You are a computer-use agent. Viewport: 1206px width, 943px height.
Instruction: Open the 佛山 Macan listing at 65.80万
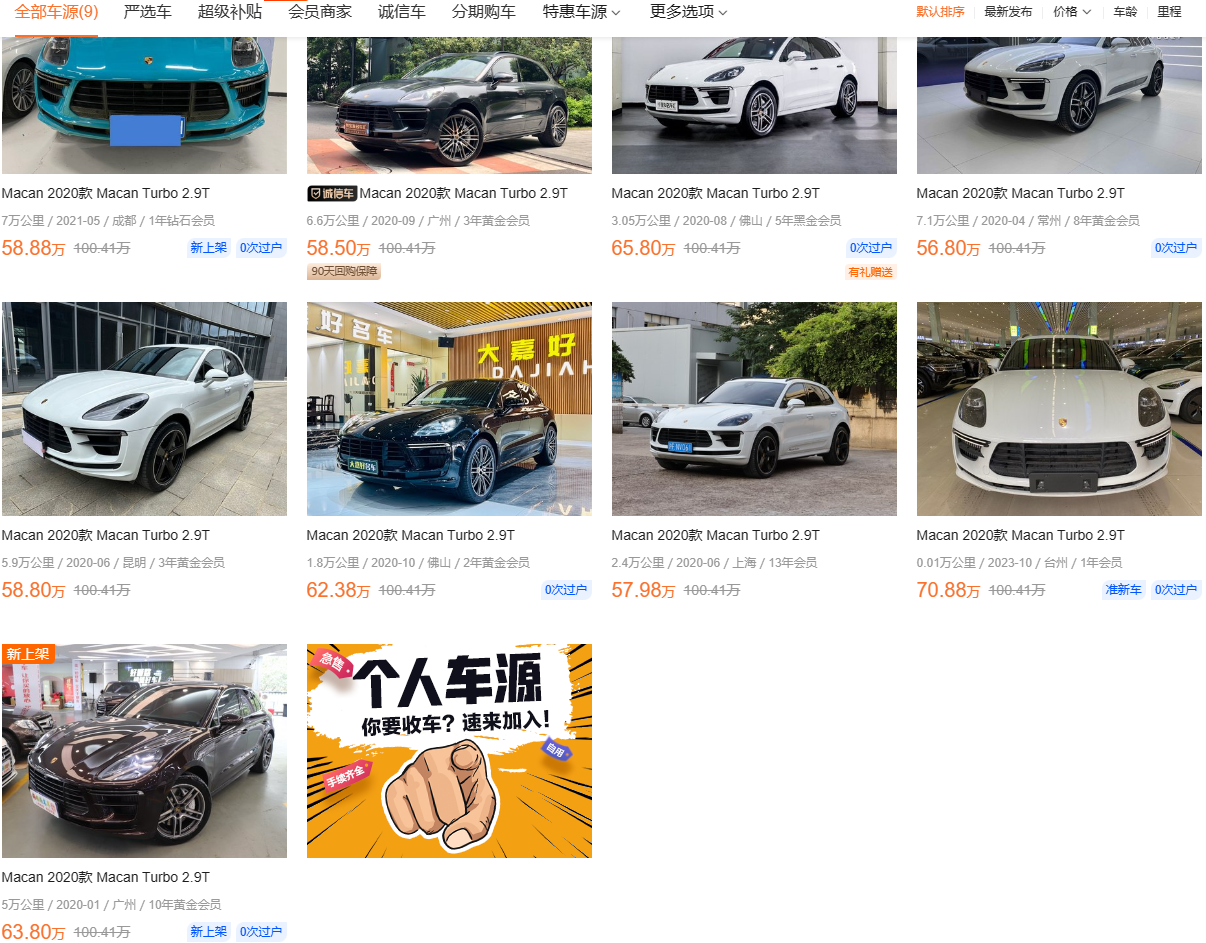coord(754,105)
